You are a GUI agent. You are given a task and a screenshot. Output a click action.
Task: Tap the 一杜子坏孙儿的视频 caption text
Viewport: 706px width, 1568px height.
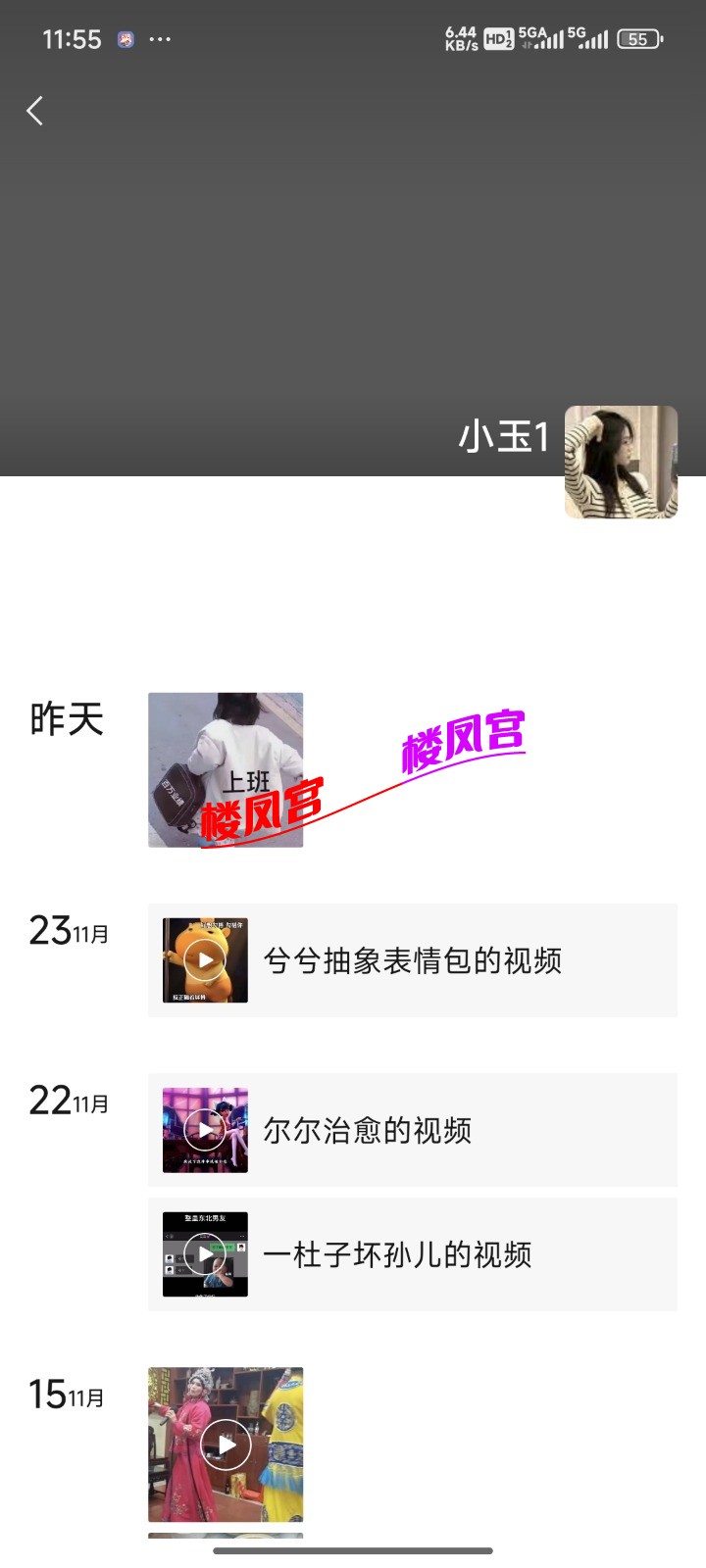point(397,1254)
